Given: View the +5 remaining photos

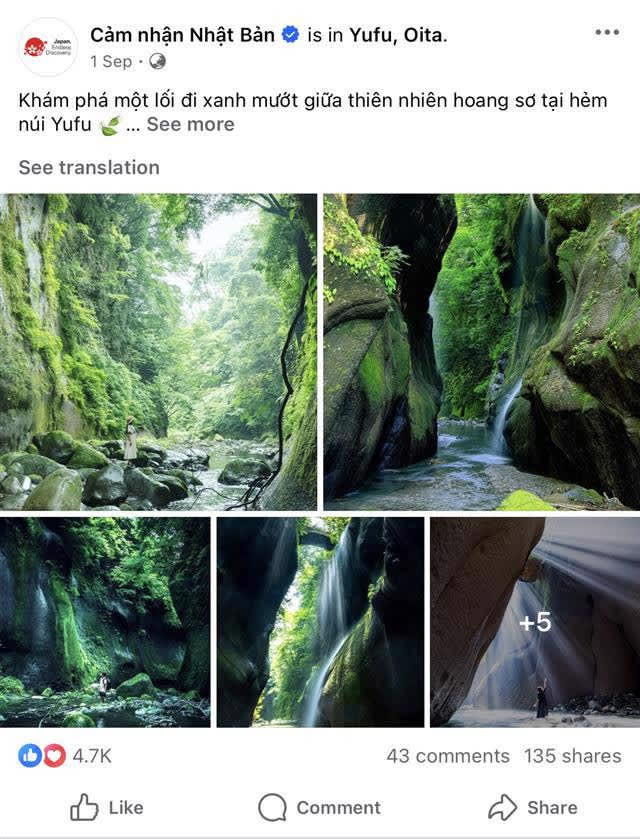Looking at the screenshot, I should (x=535, y=621).
